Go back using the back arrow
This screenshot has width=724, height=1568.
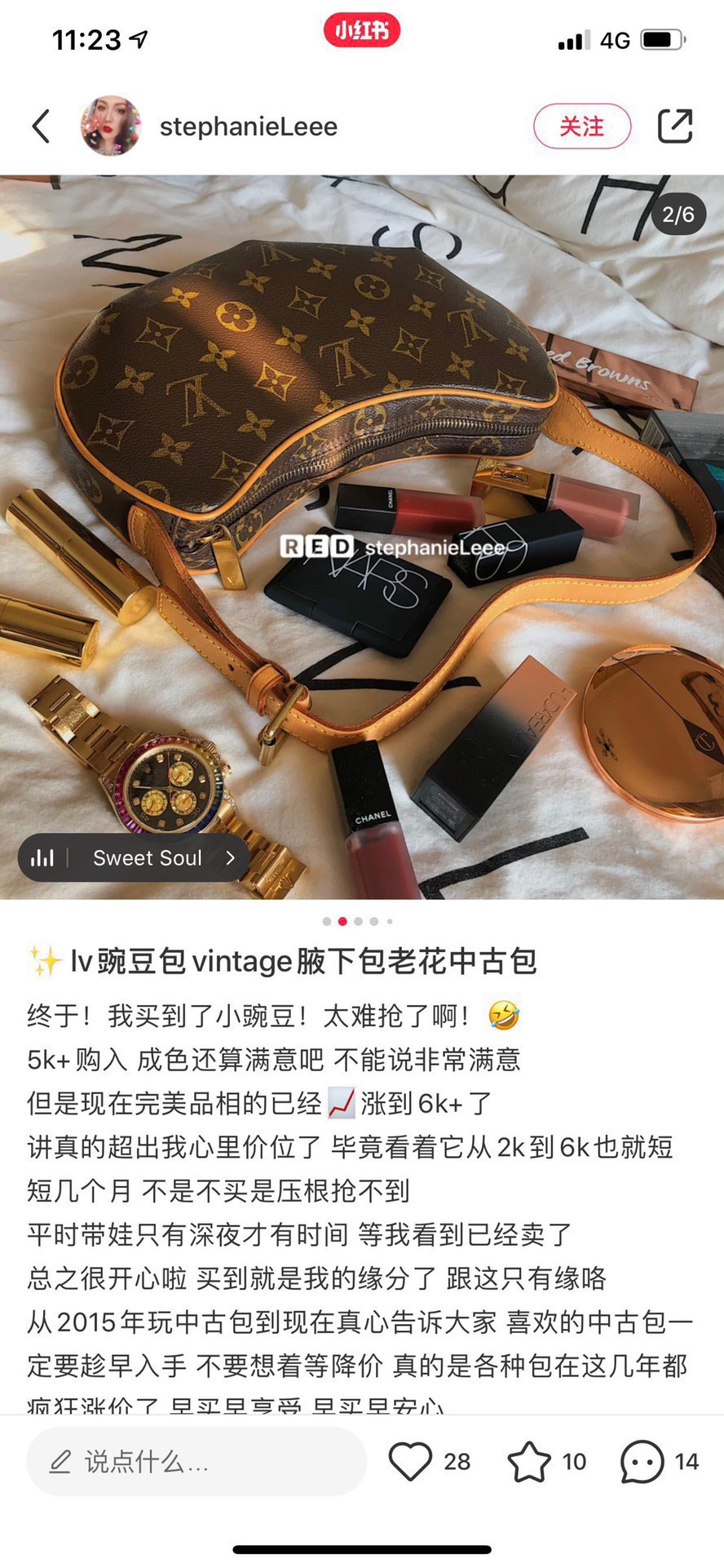41,126
